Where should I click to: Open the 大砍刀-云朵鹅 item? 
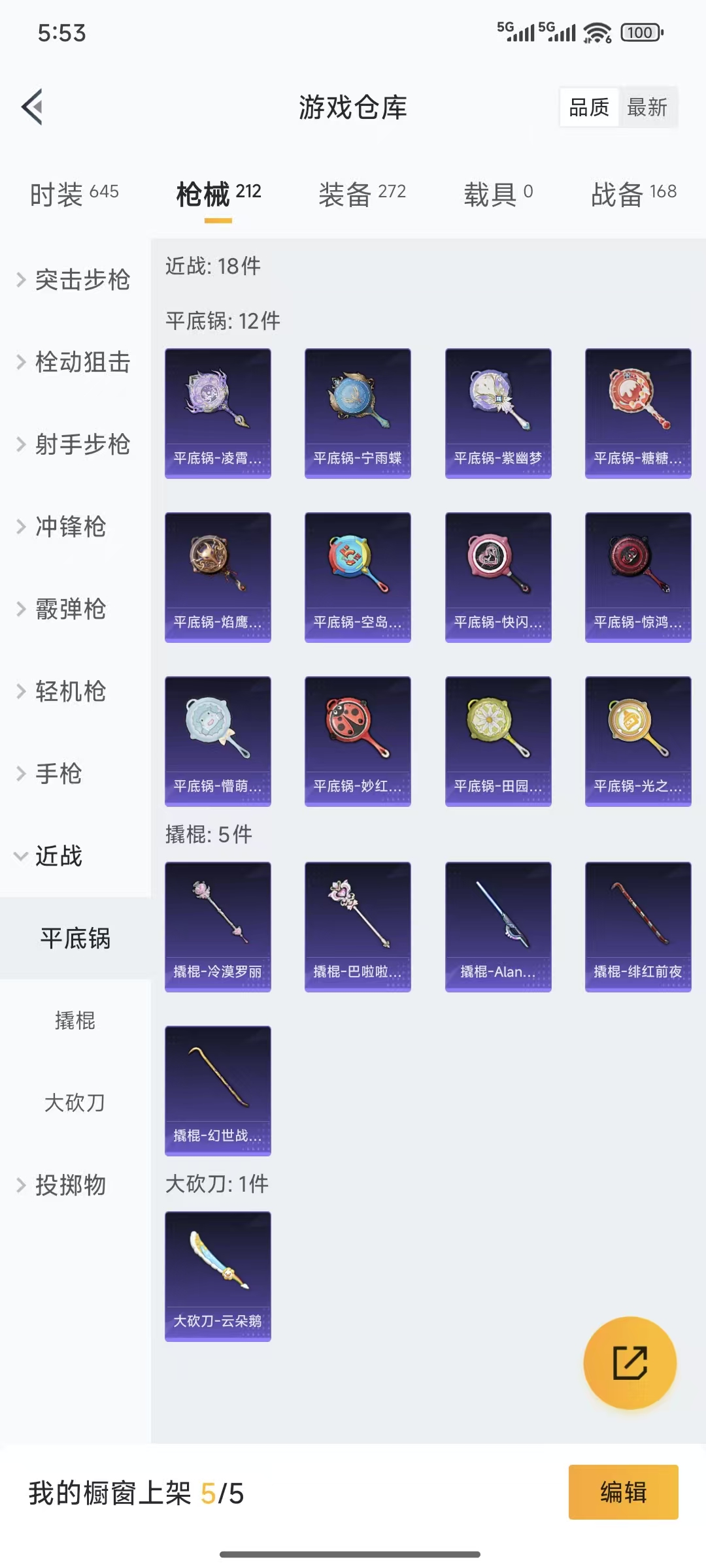[x=218, y=1276]
